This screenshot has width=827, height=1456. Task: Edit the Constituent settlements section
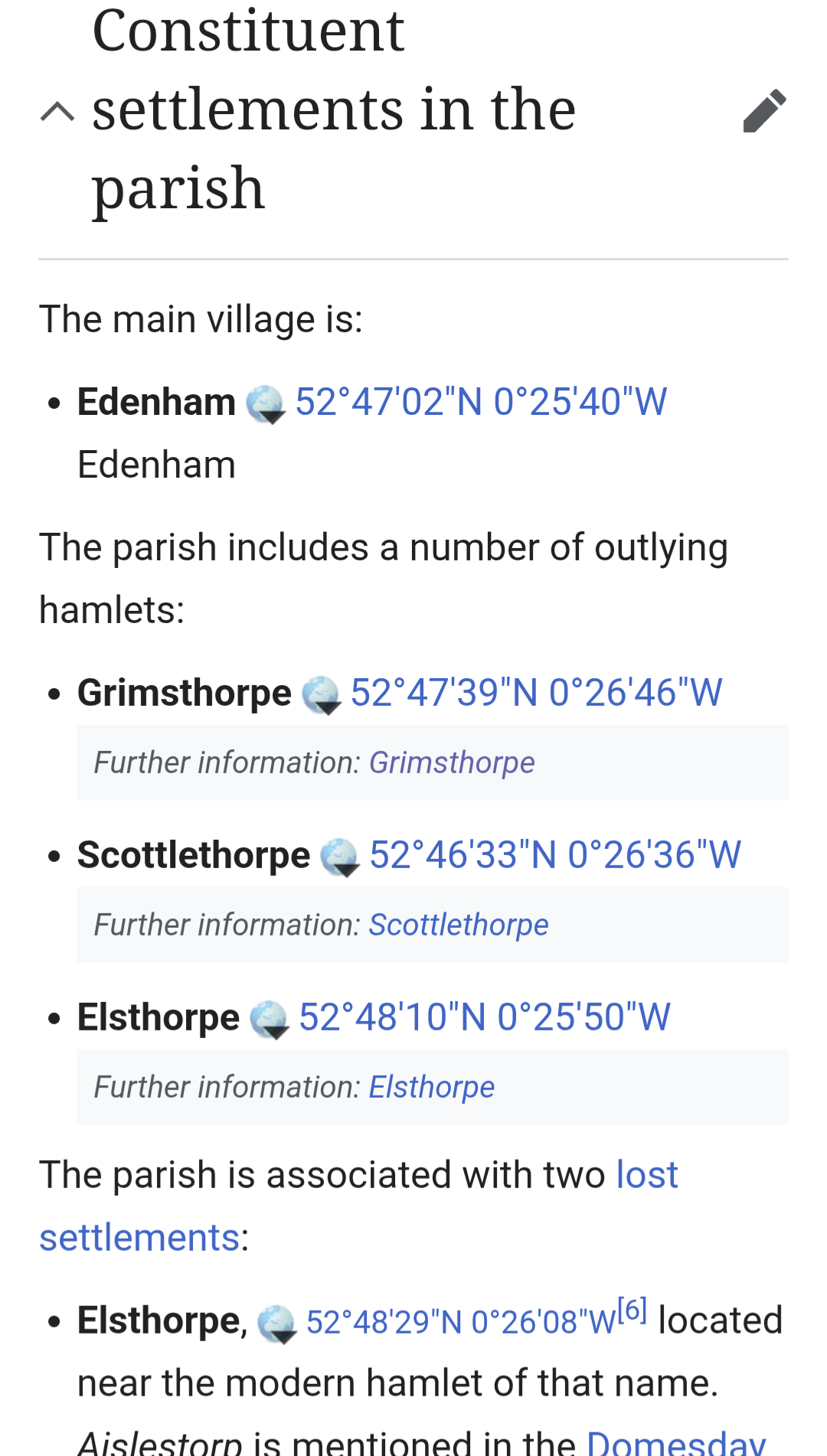[x=764, y=111]
